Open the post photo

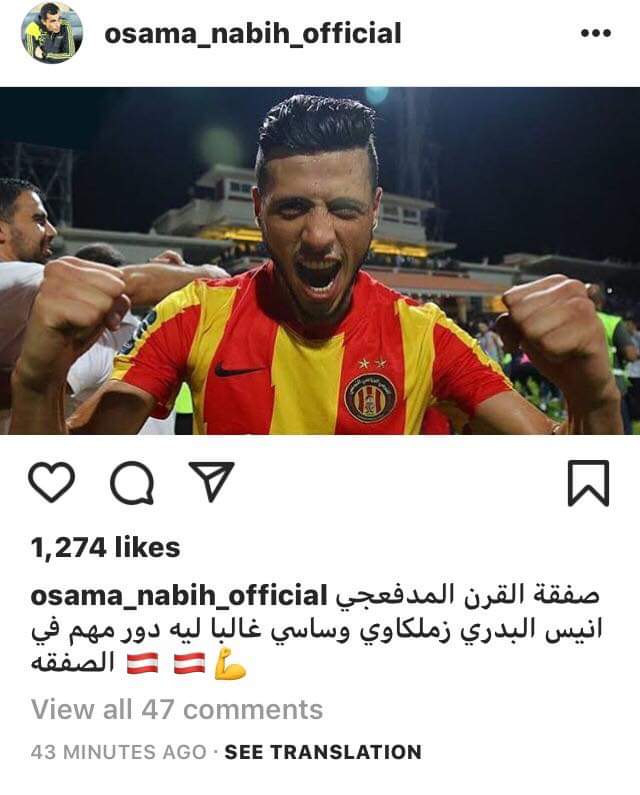point(320,260)
